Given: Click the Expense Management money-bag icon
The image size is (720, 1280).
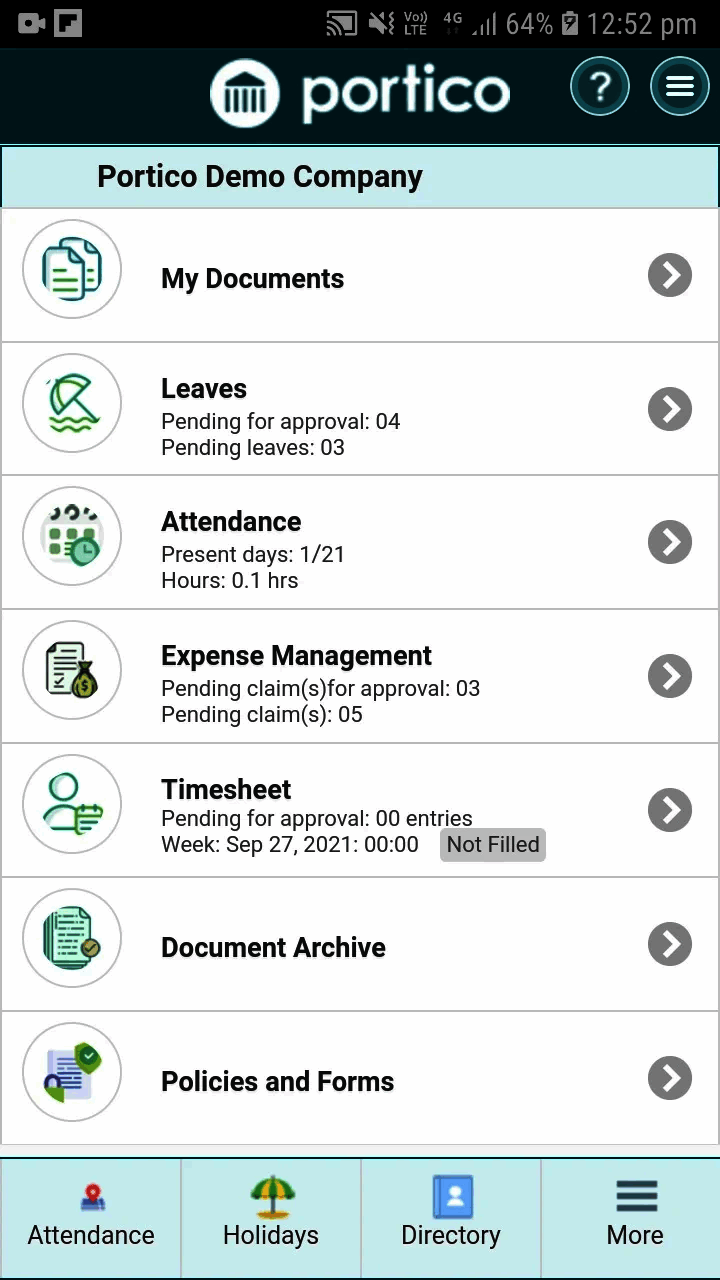Looking at the screenshot, I should tap(71, 671).
